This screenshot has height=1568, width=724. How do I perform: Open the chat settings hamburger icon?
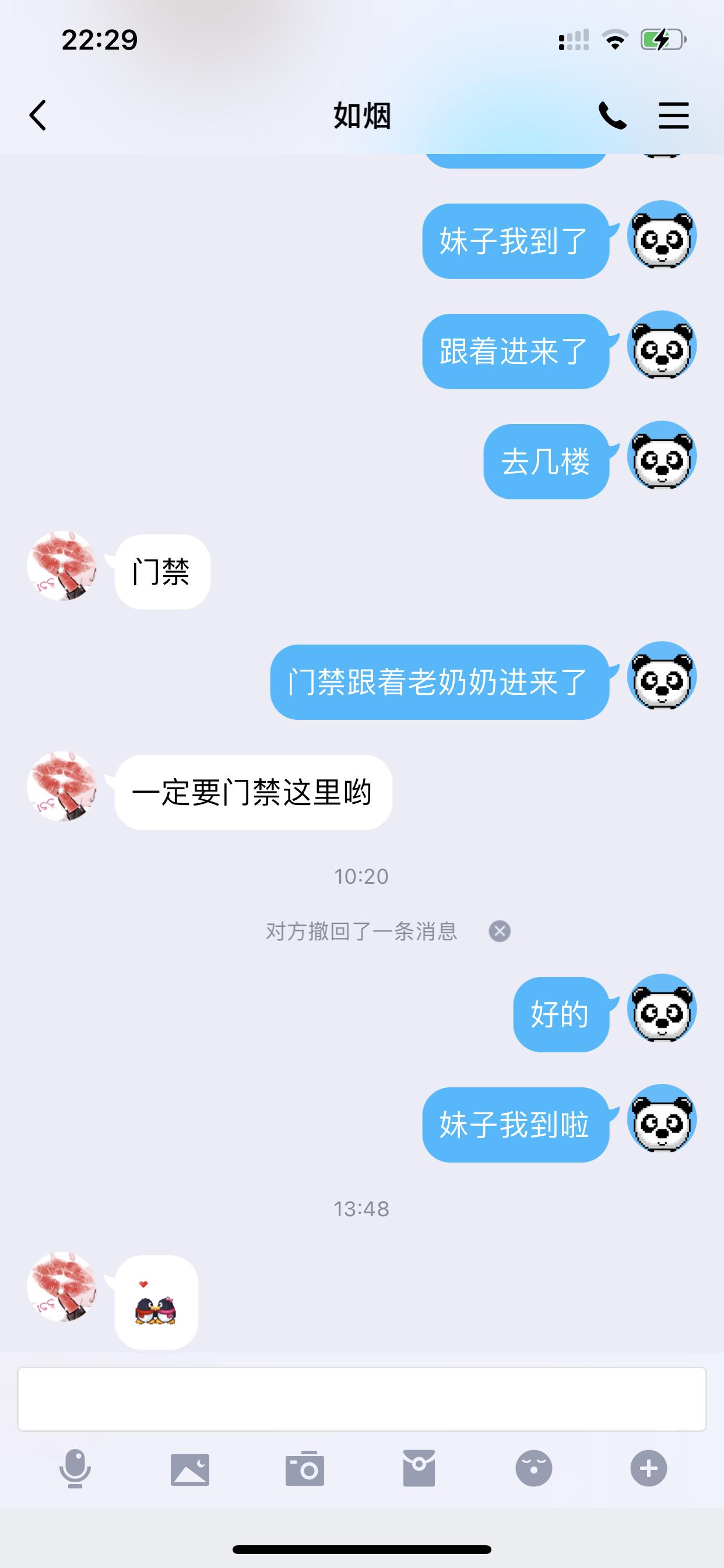[673, 117]
